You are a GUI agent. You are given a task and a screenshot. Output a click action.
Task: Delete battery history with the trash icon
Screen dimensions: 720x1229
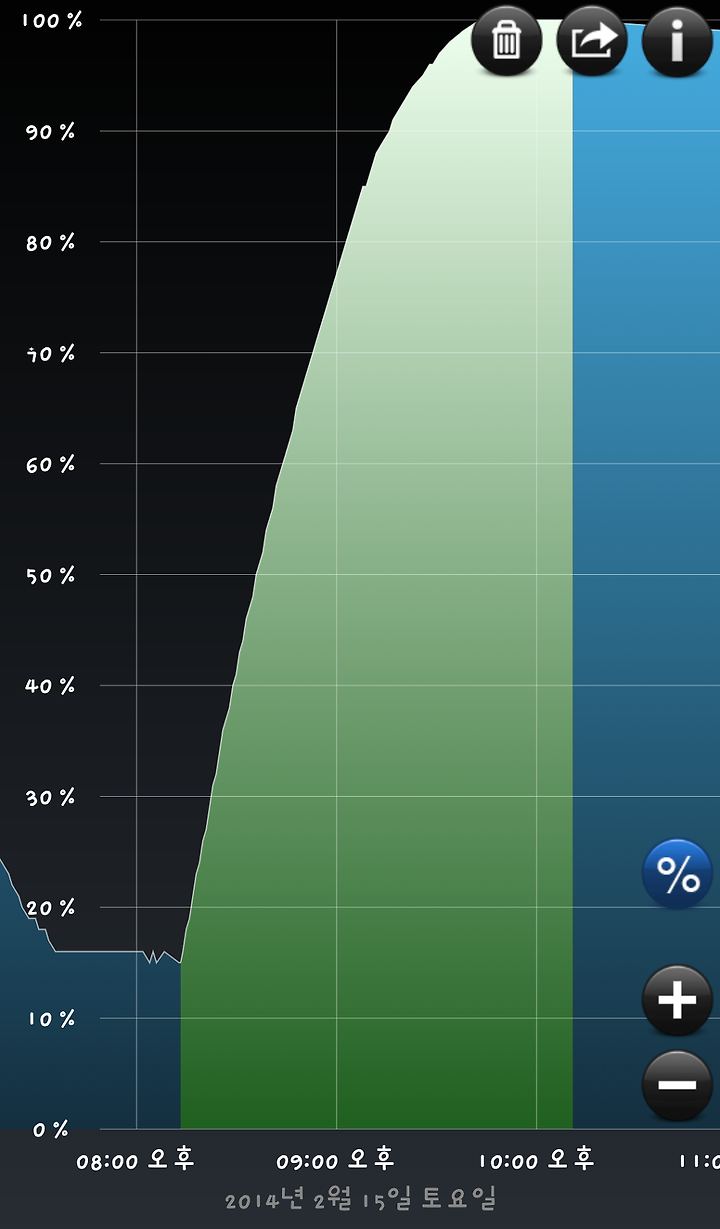pyautogui.click(x=506, y=41)
